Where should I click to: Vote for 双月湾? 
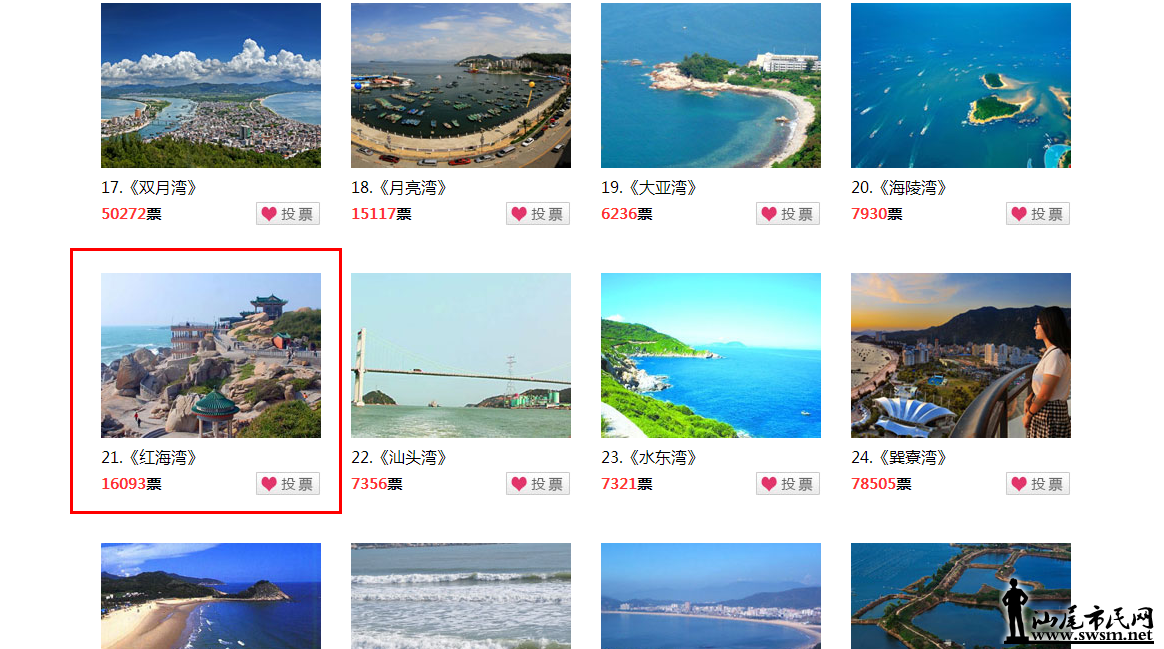[x=288, y=214]
